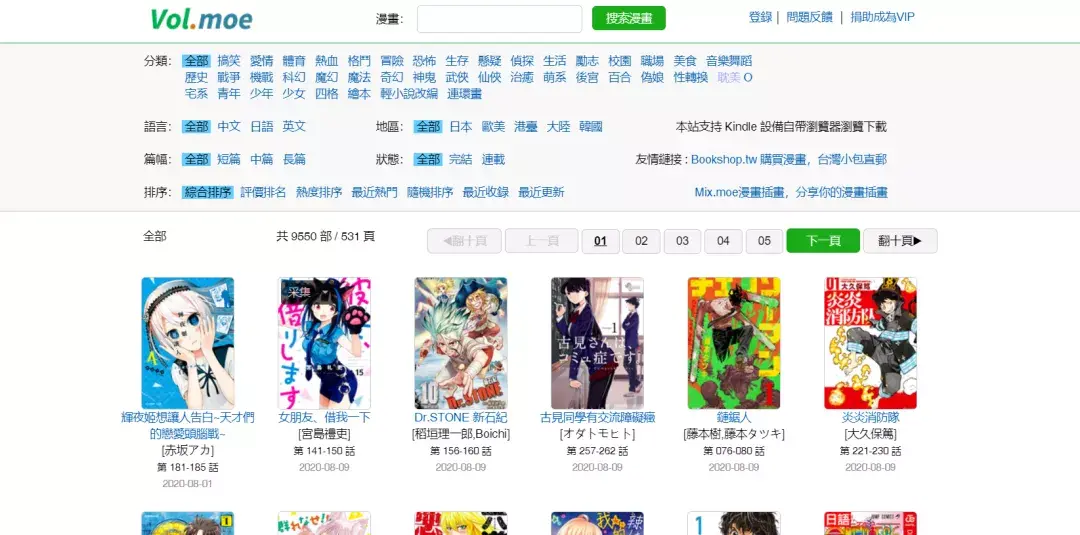Sort by 評價排名
The height and width of the screenshot is (535, 1080).
point(263,193)
